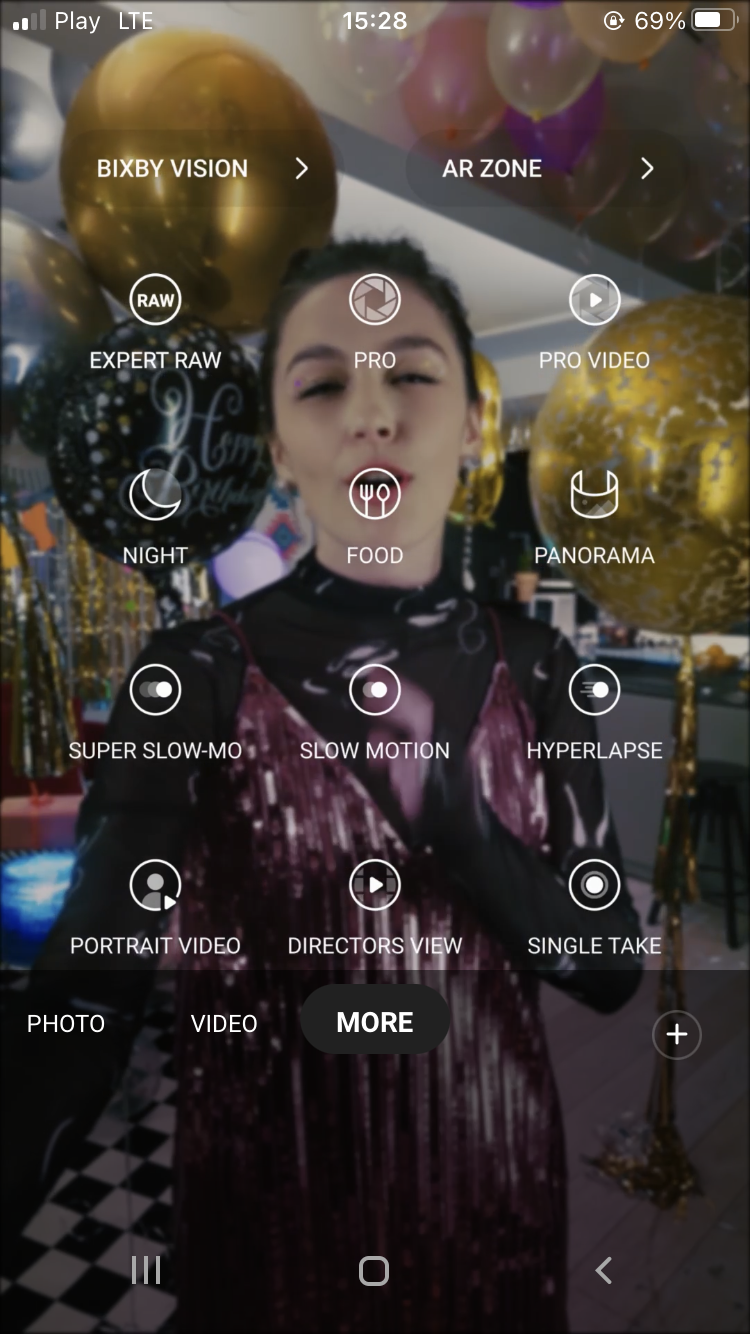Tap the plus icon to add modes
Viewport: 750px width, 1334px height.
677,1034
